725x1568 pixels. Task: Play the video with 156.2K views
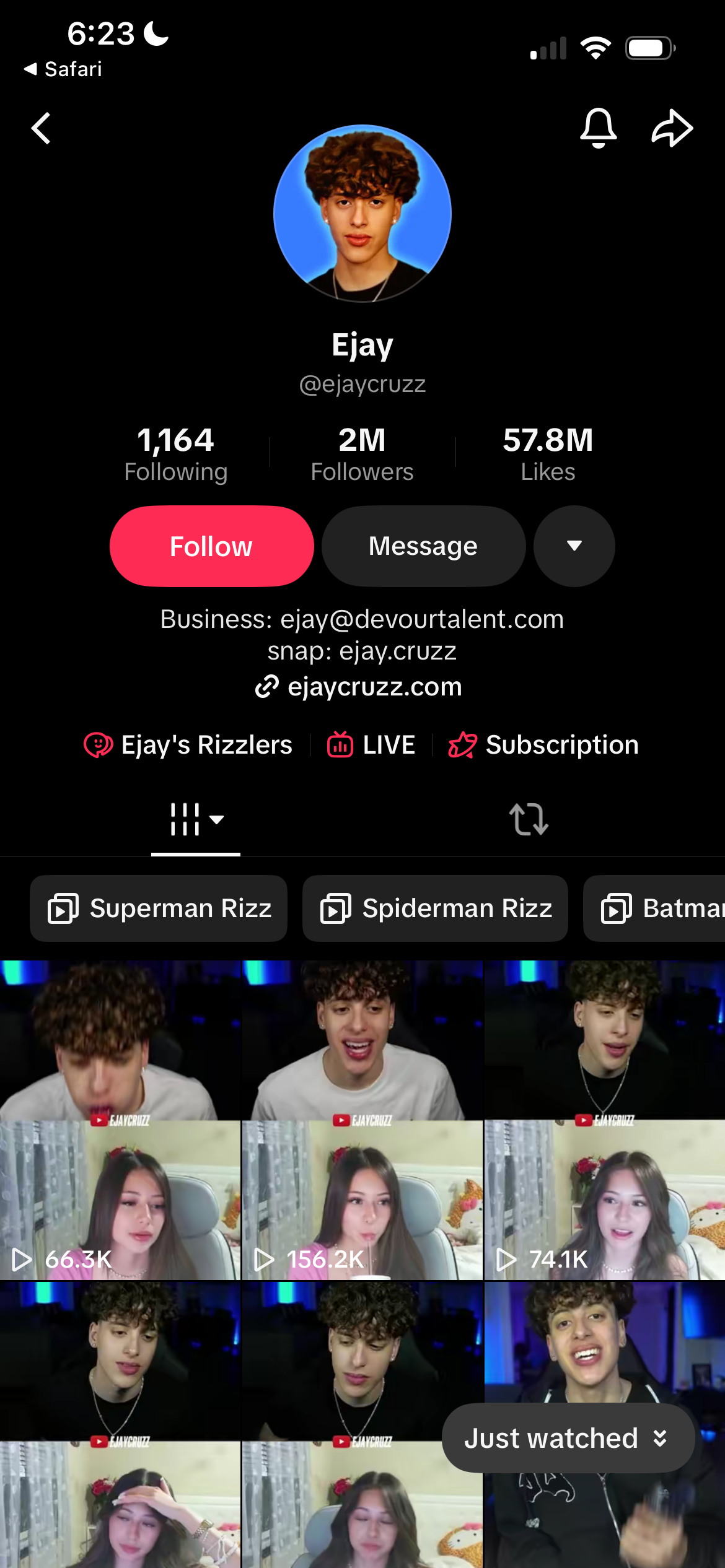362,1120
